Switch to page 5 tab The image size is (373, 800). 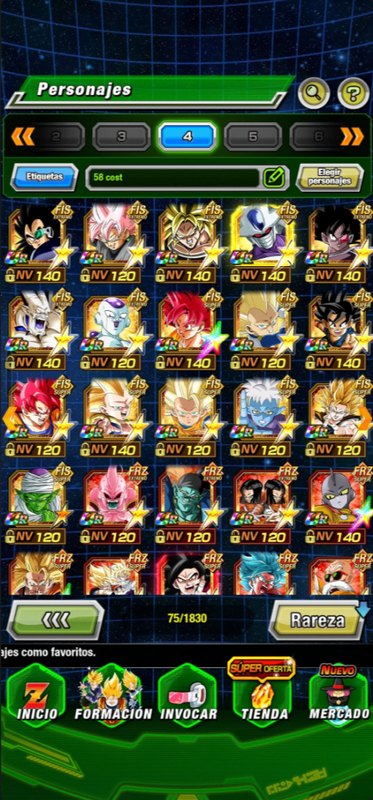[x=253, y=136]
